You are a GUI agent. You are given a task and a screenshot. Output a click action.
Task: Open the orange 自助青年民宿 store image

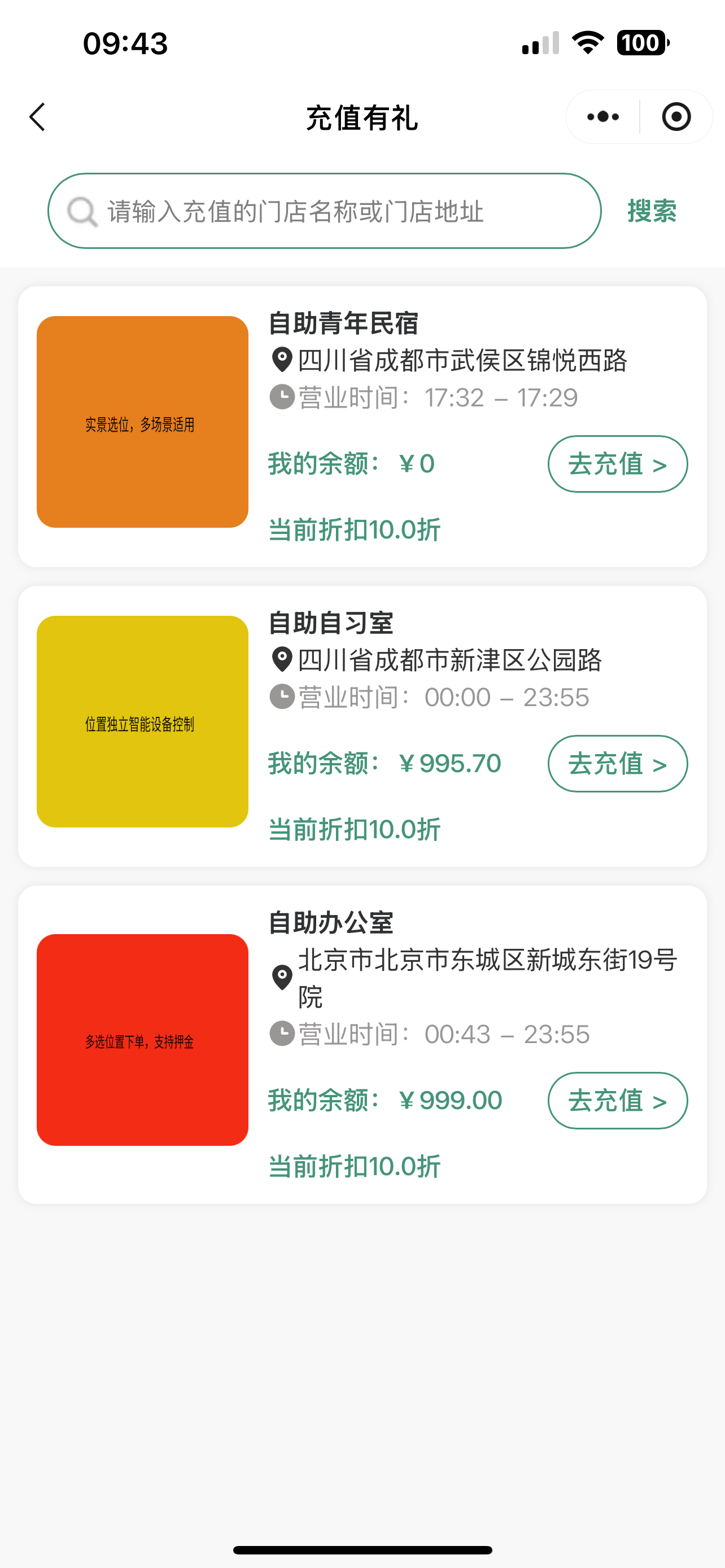pyautogui.click(x=142, y=422)
